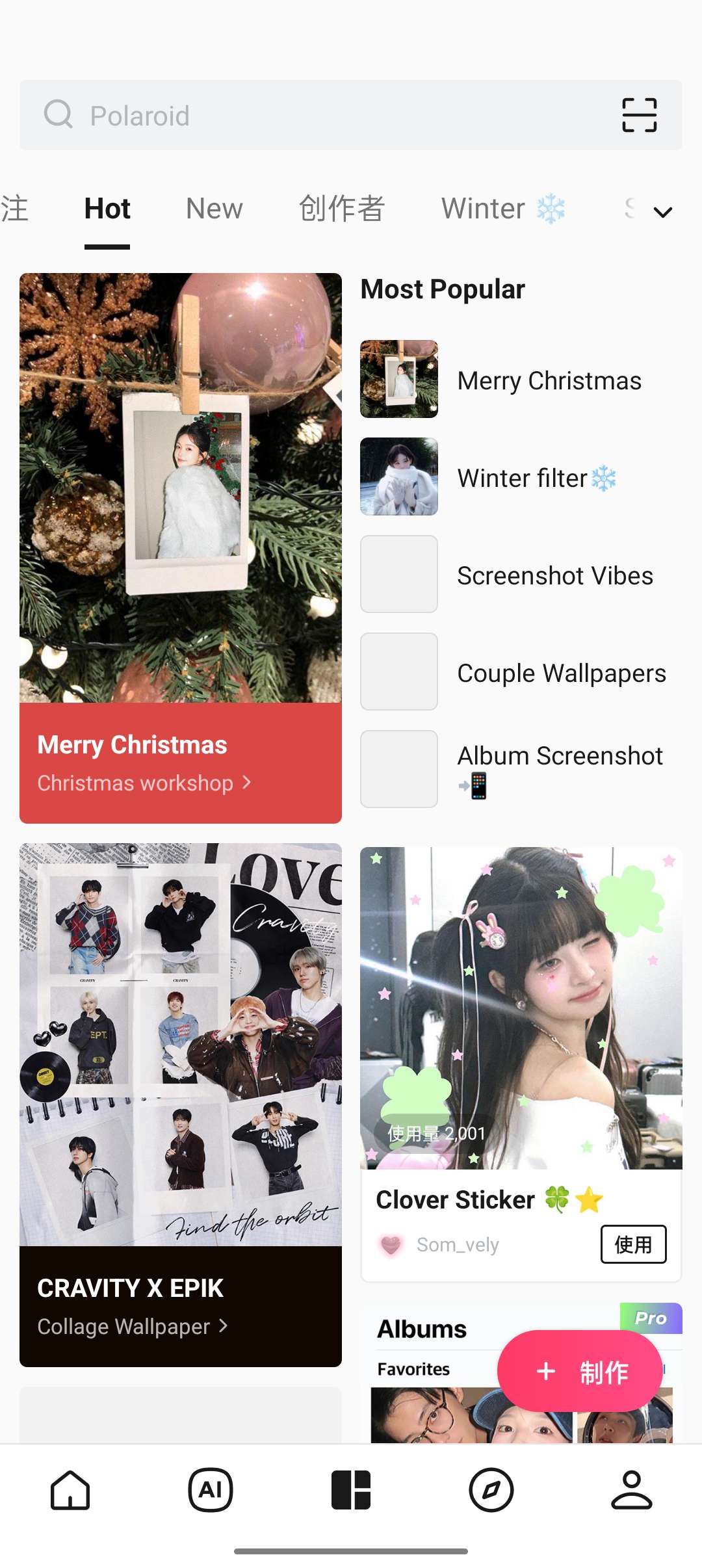Switch to the New tab

pos(214,209)
